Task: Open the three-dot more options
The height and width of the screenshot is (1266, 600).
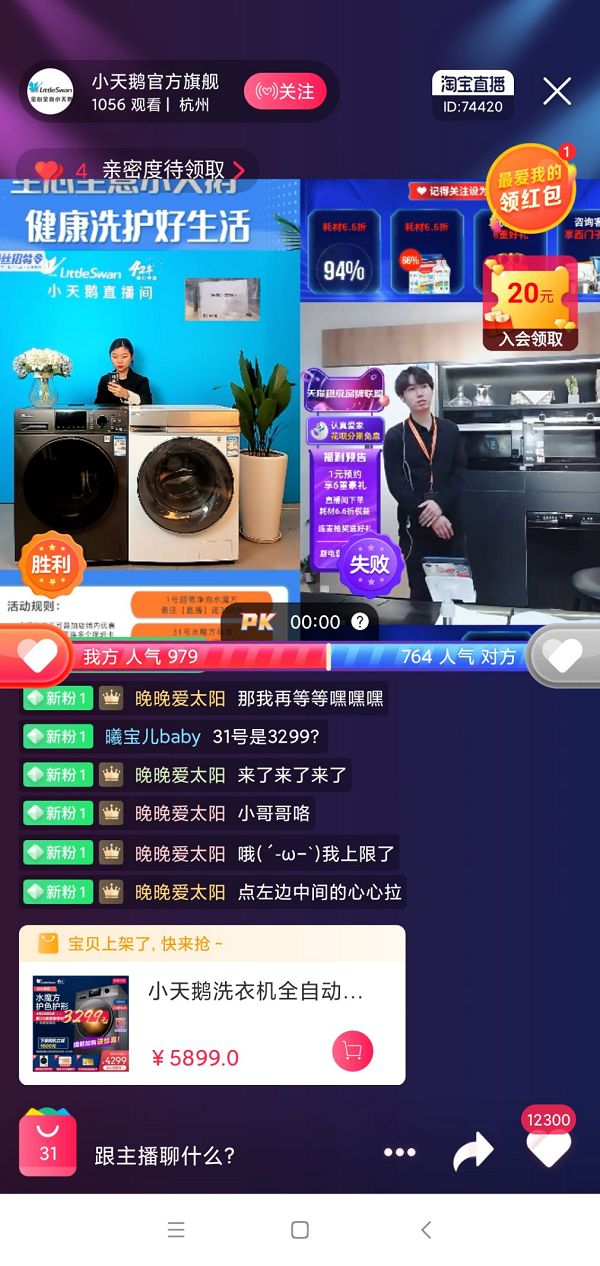Action: (x=399, y=1152)
